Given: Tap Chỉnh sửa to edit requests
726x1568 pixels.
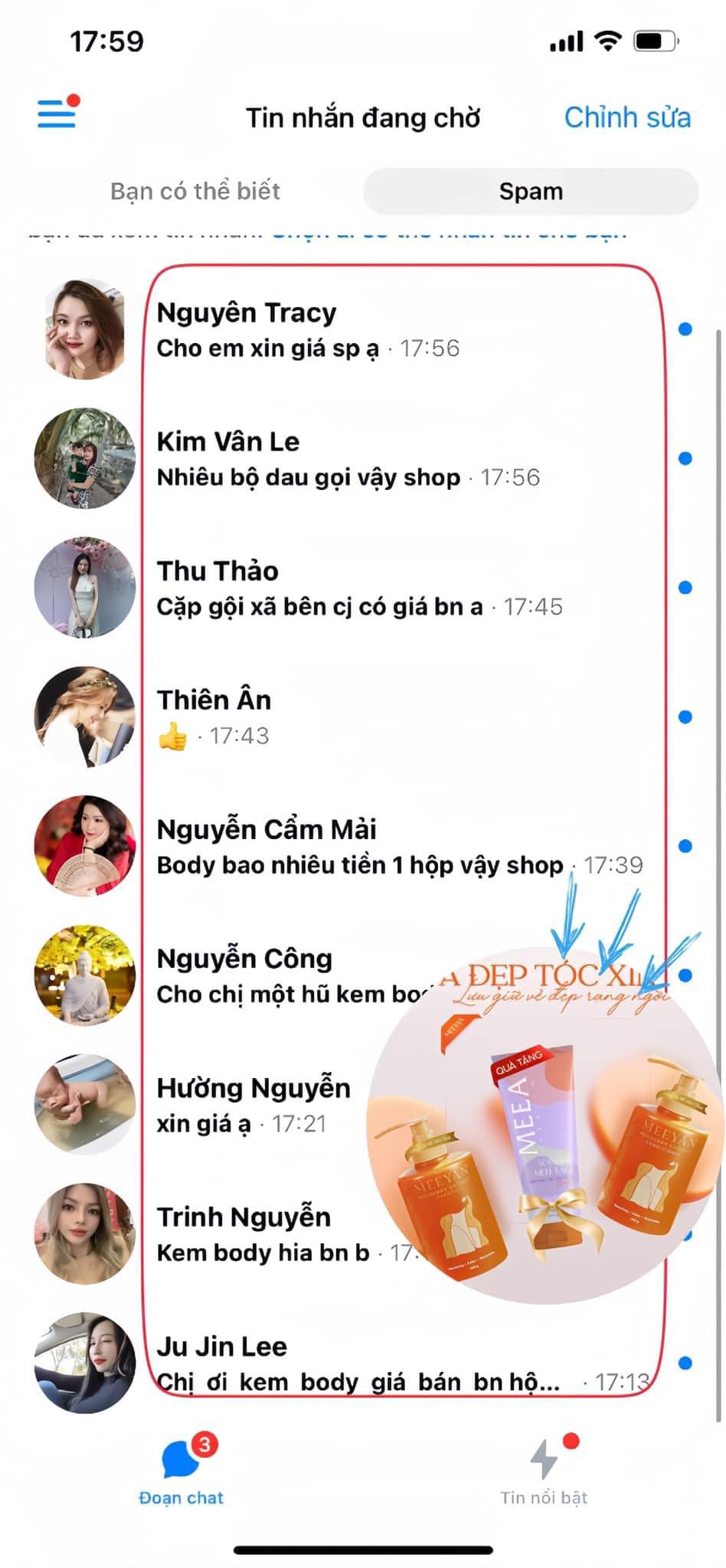Looking at the screenshot, I should pyautogui.click(x=626, y=117).
